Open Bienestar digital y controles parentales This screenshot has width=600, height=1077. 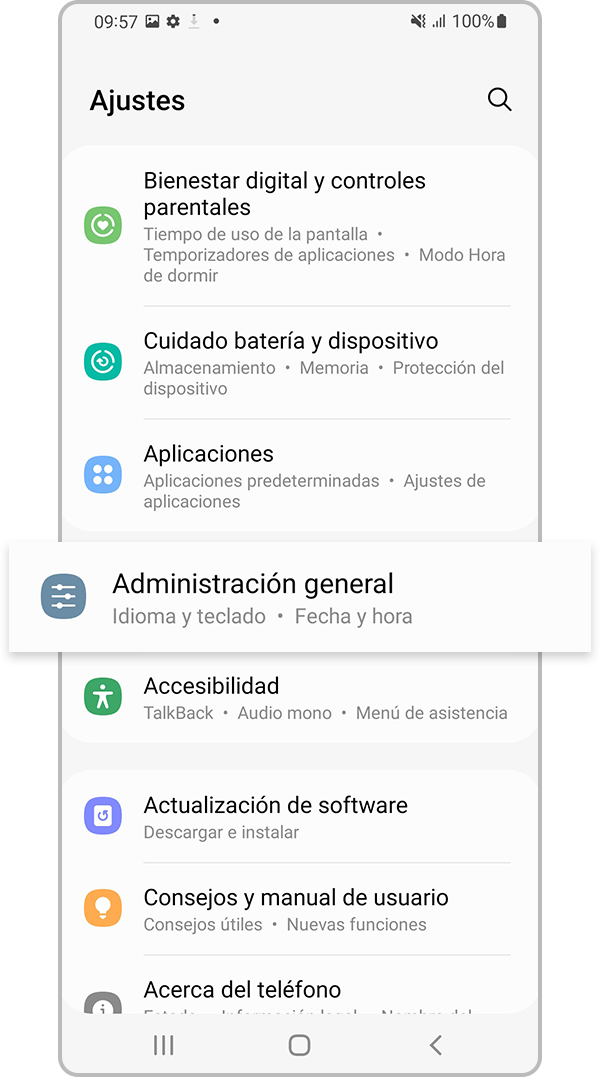300,226
